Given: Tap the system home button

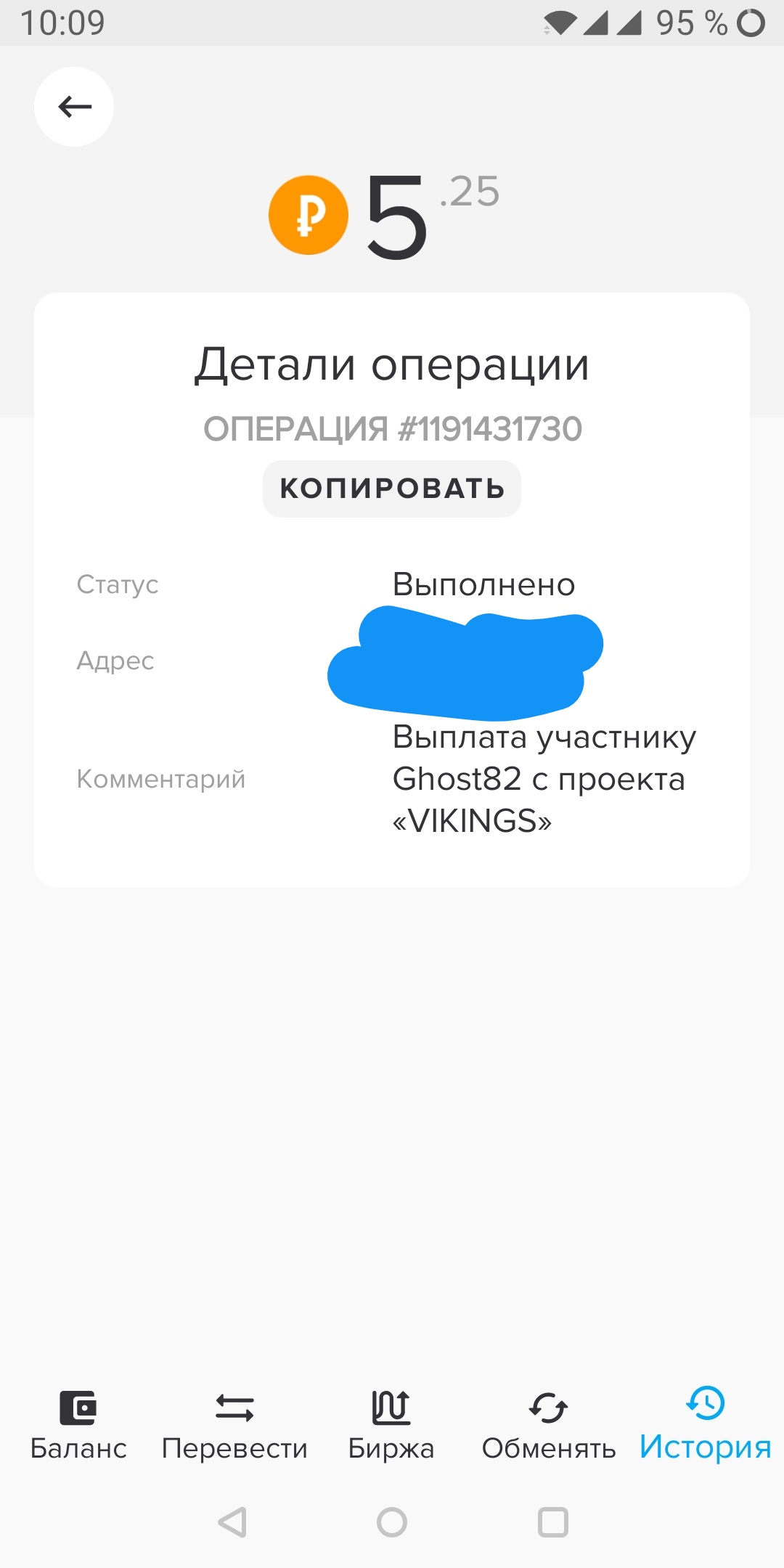Looking at the screenshot, I should coord(392,1522).
